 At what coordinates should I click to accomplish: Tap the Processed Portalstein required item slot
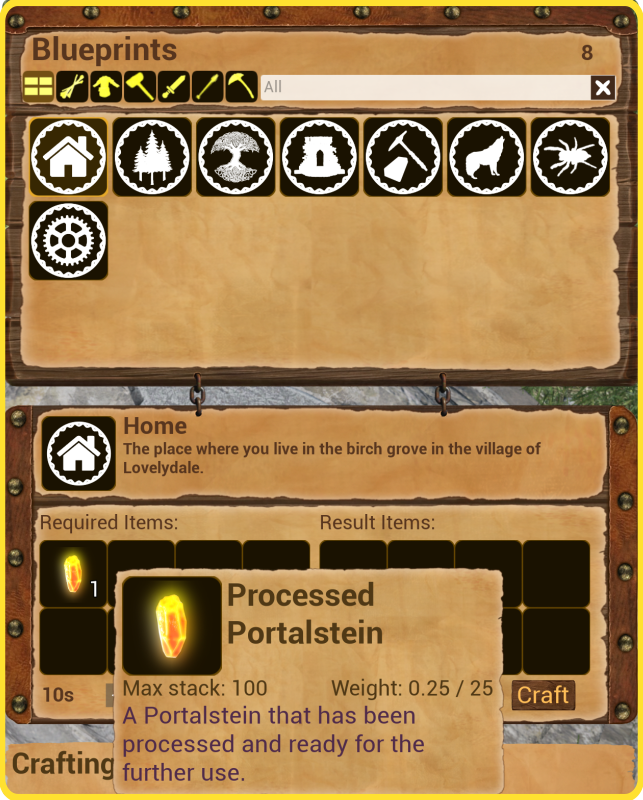(73, 574)
